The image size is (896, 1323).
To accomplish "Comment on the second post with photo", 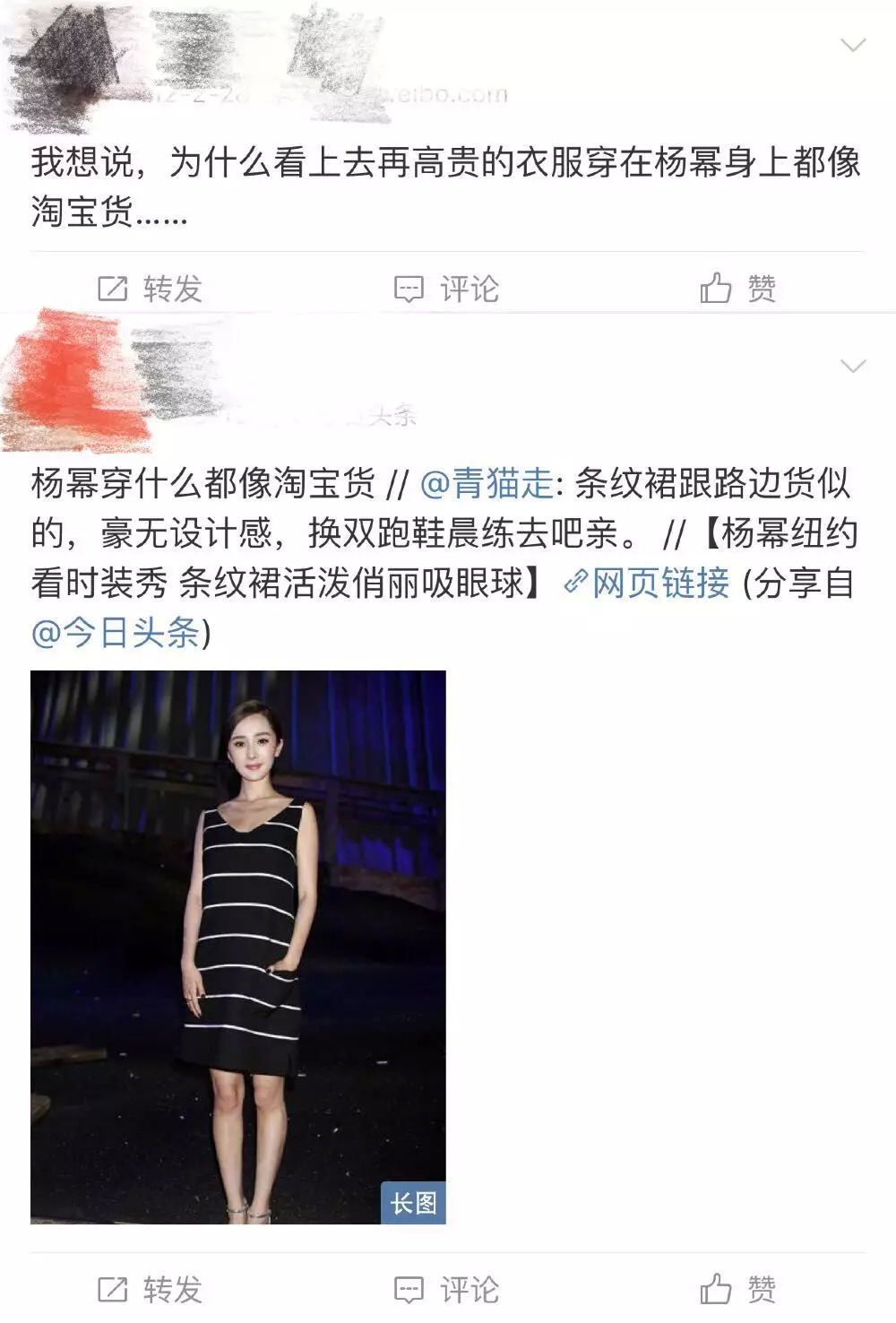I will tap(446, 1290).
